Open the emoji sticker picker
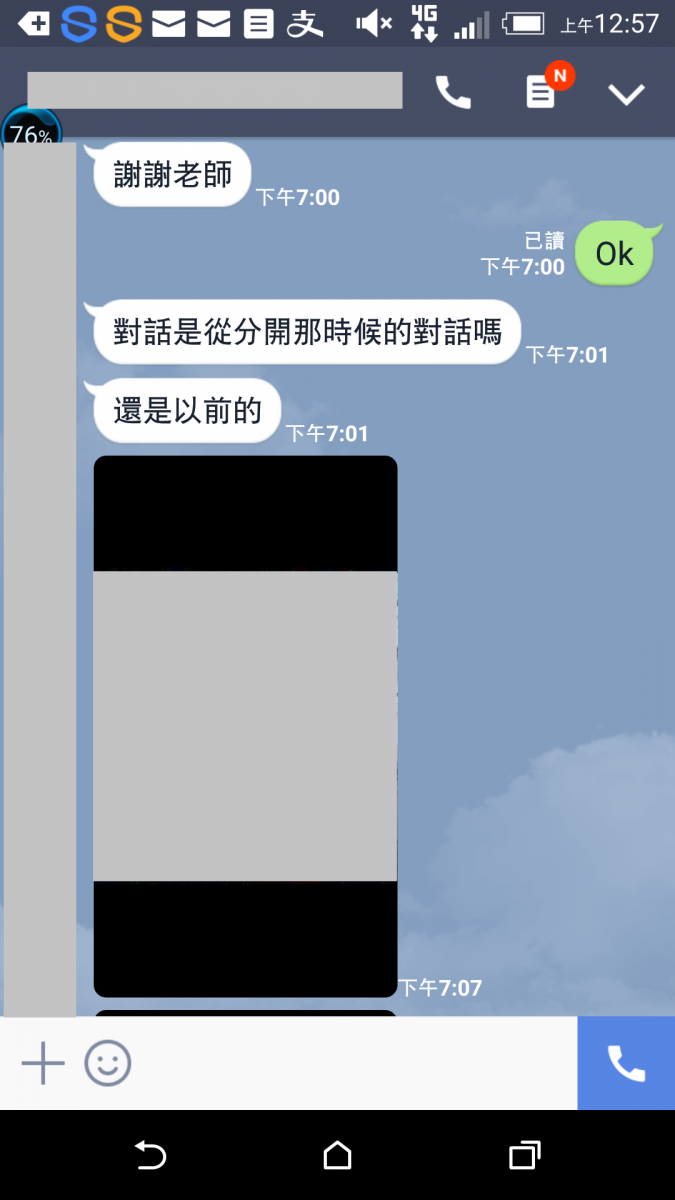This screenshot has width=675, height=1200. (107, 1063)
